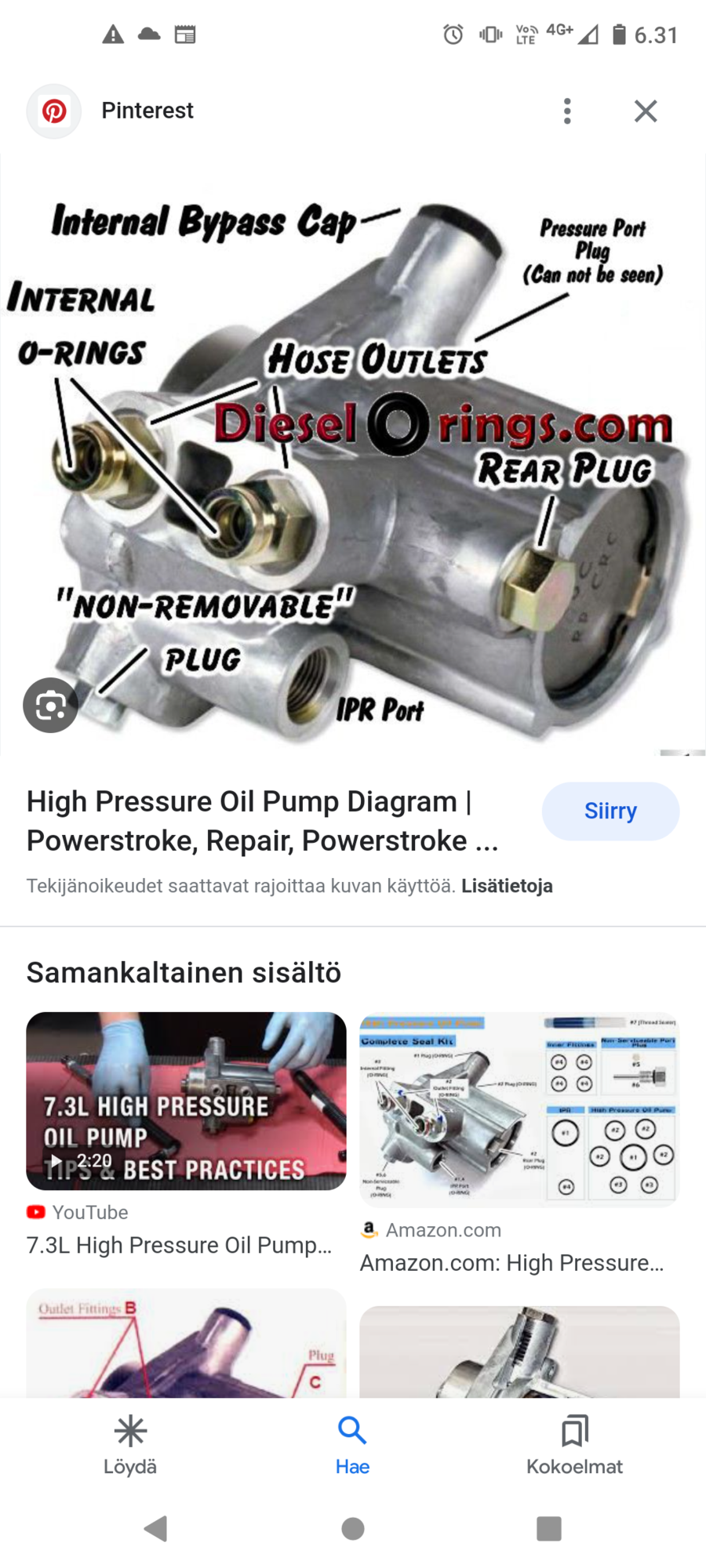706x1568 pixels.
Task: Open the three-dot overflow menu
Action: 567,111
